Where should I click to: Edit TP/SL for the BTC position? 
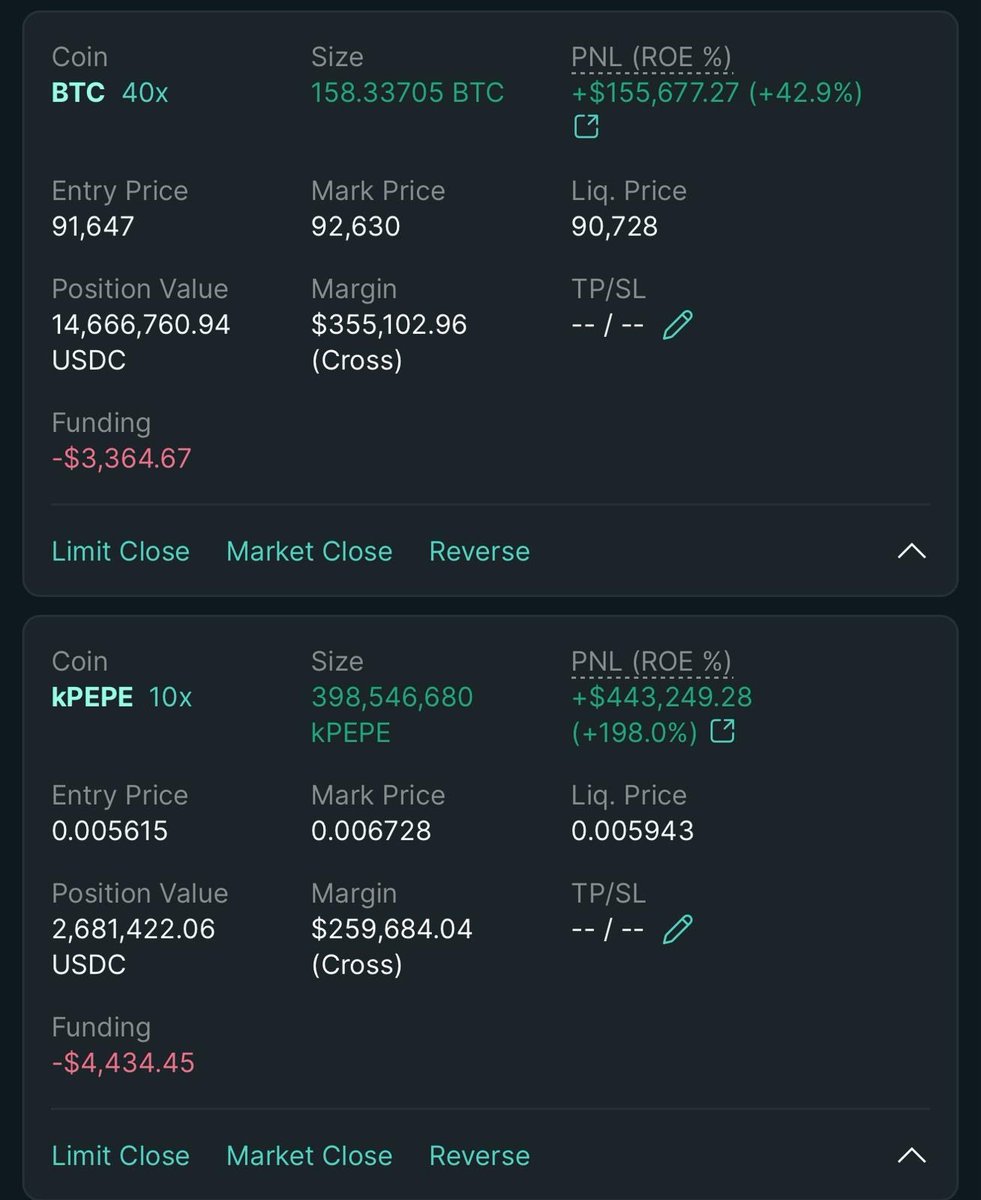point(677,325)
